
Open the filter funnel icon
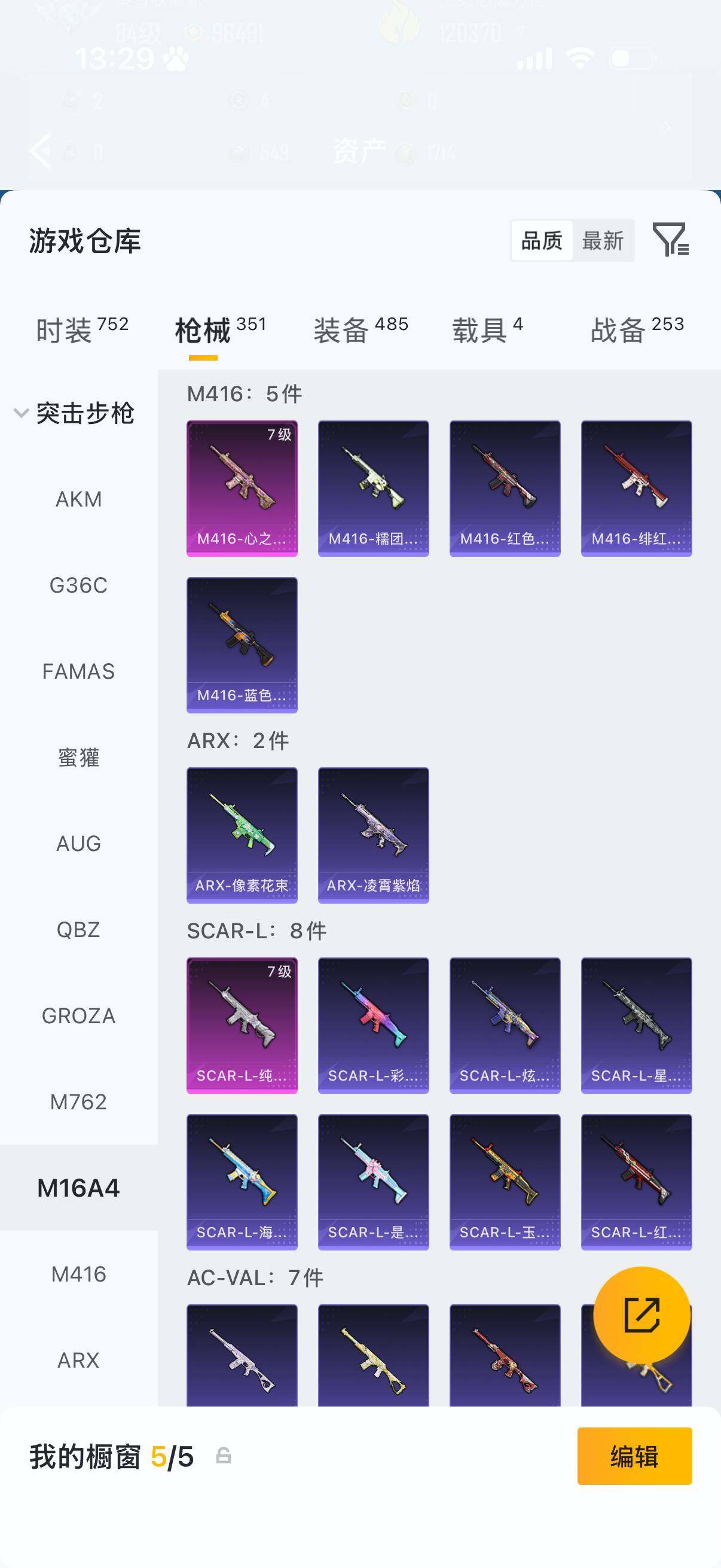point(670,239)
